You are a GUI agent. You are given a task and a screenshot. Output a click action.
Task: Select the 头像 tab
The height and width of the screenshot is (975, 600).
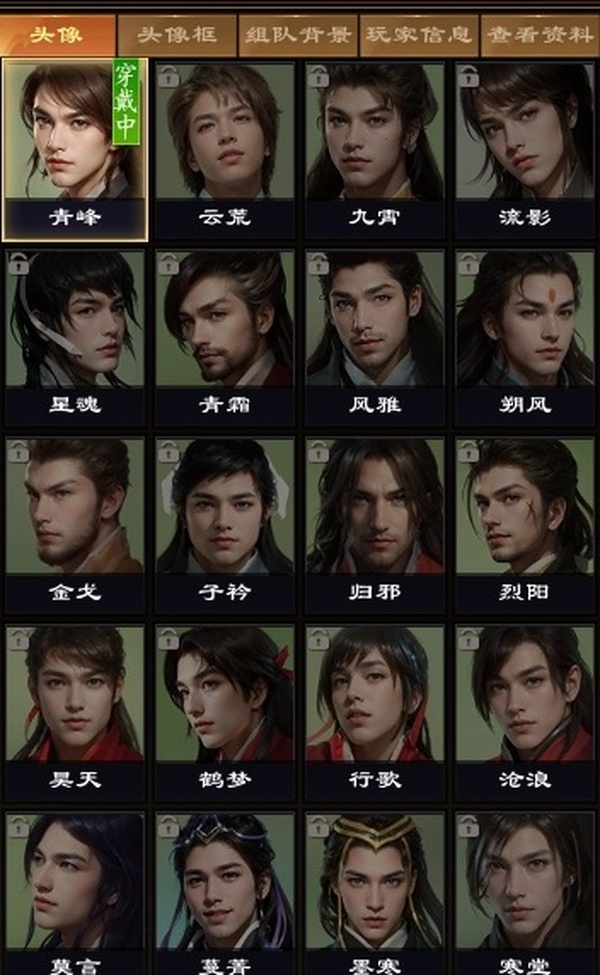(x=57, y=35)
